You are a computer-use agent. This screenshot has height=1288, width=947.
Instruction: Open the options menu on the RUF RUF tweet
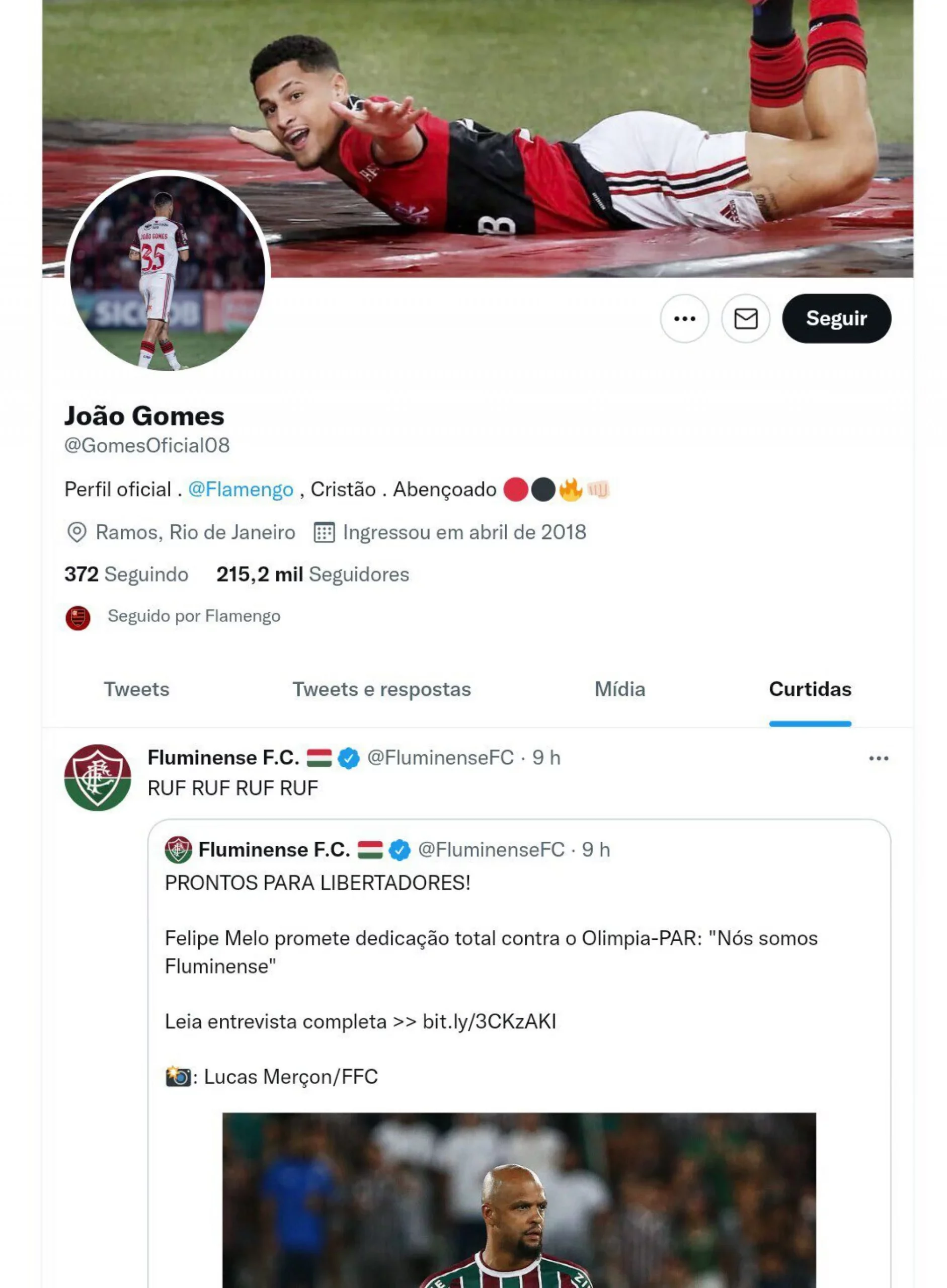click(x=878, y=758)
